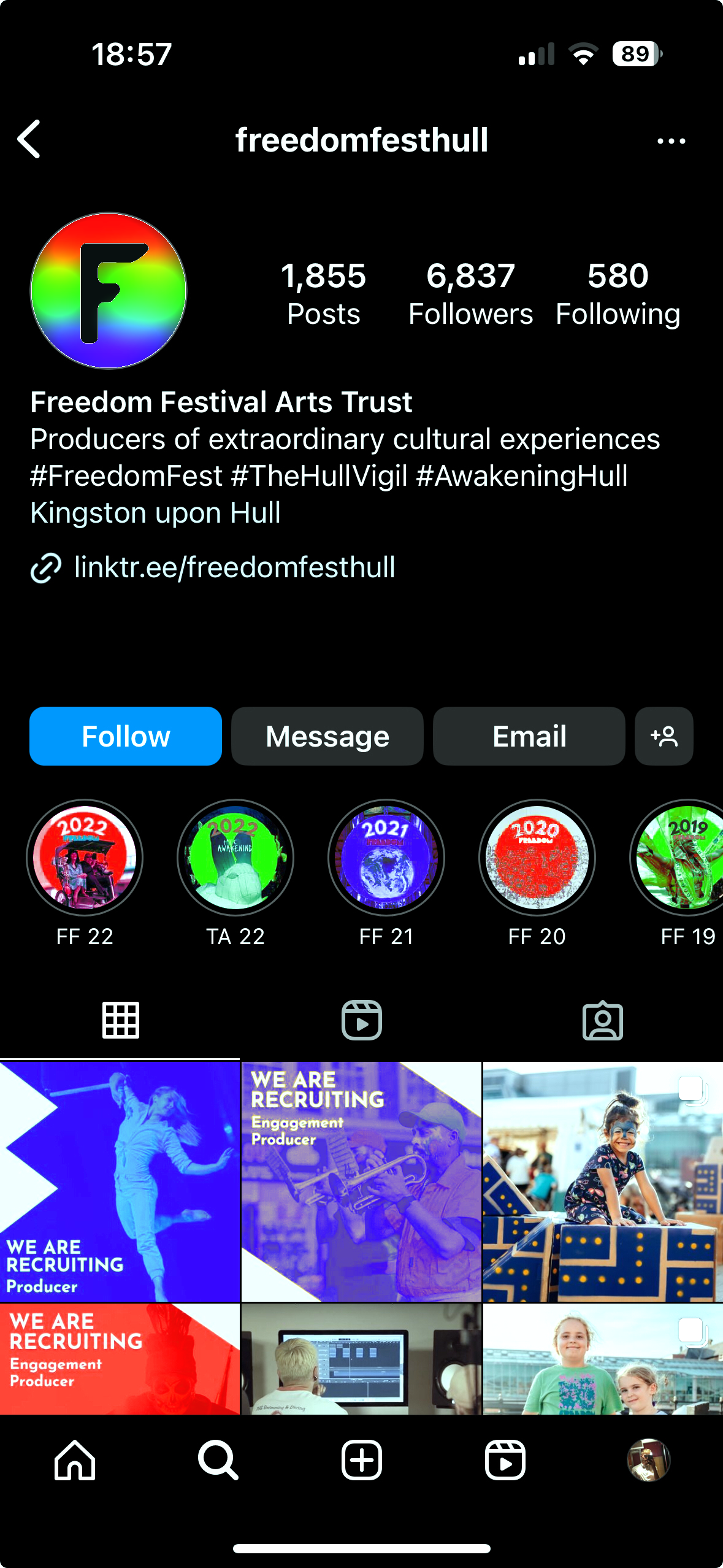Go to the Home feed
This screenshot has width=723, height=1568.
[x=75, y=1460]
